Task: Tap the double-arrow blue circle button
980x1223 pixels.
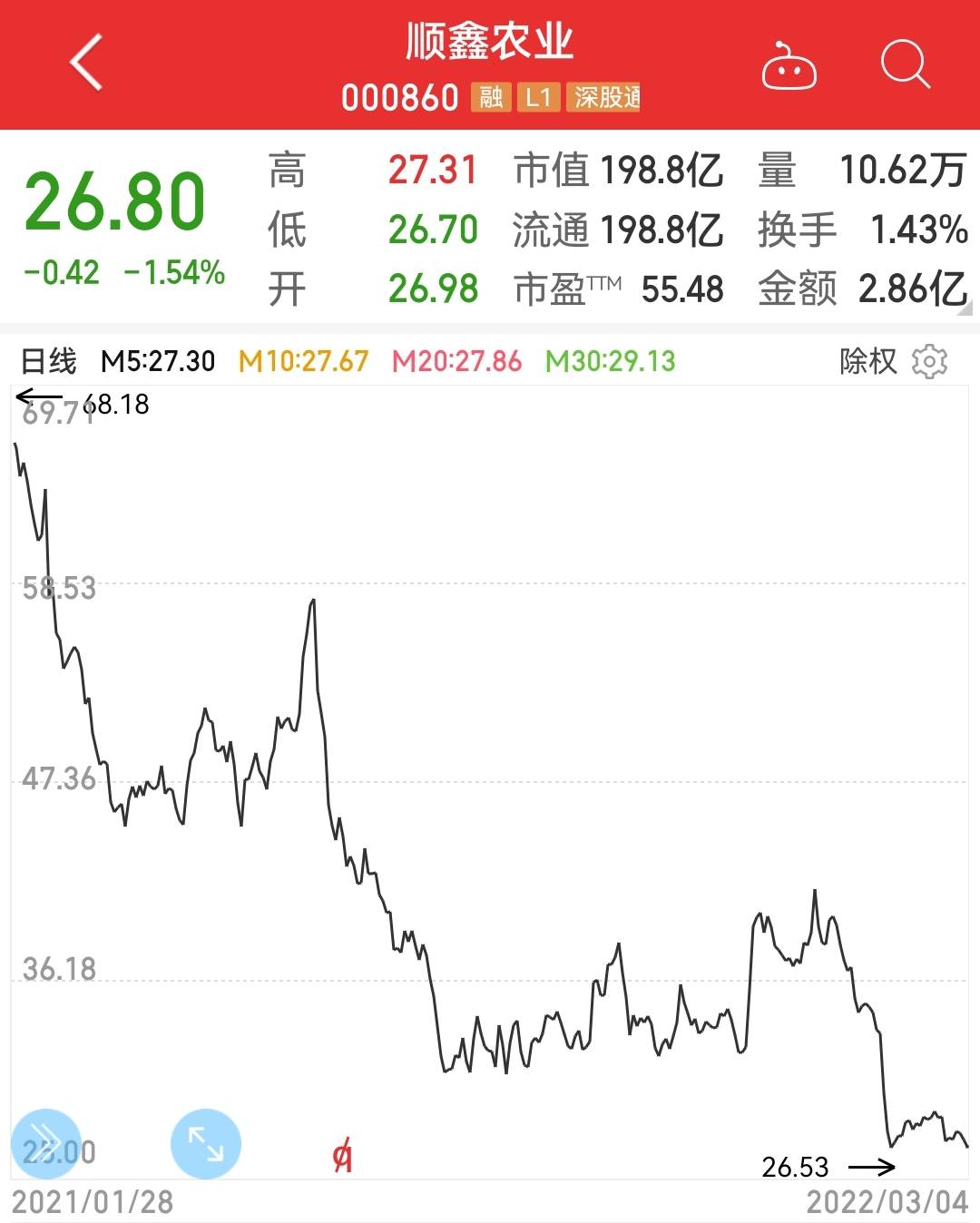Action: pos(45,1143)
